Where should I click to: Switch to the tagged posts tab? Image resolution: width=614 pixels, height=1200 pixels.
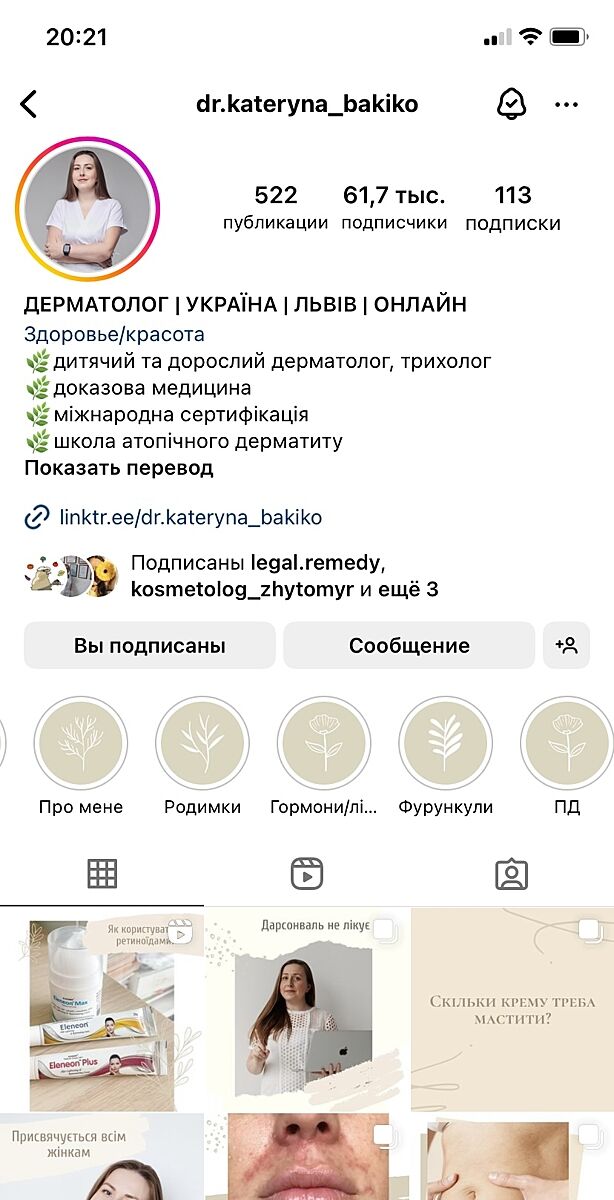511,874
